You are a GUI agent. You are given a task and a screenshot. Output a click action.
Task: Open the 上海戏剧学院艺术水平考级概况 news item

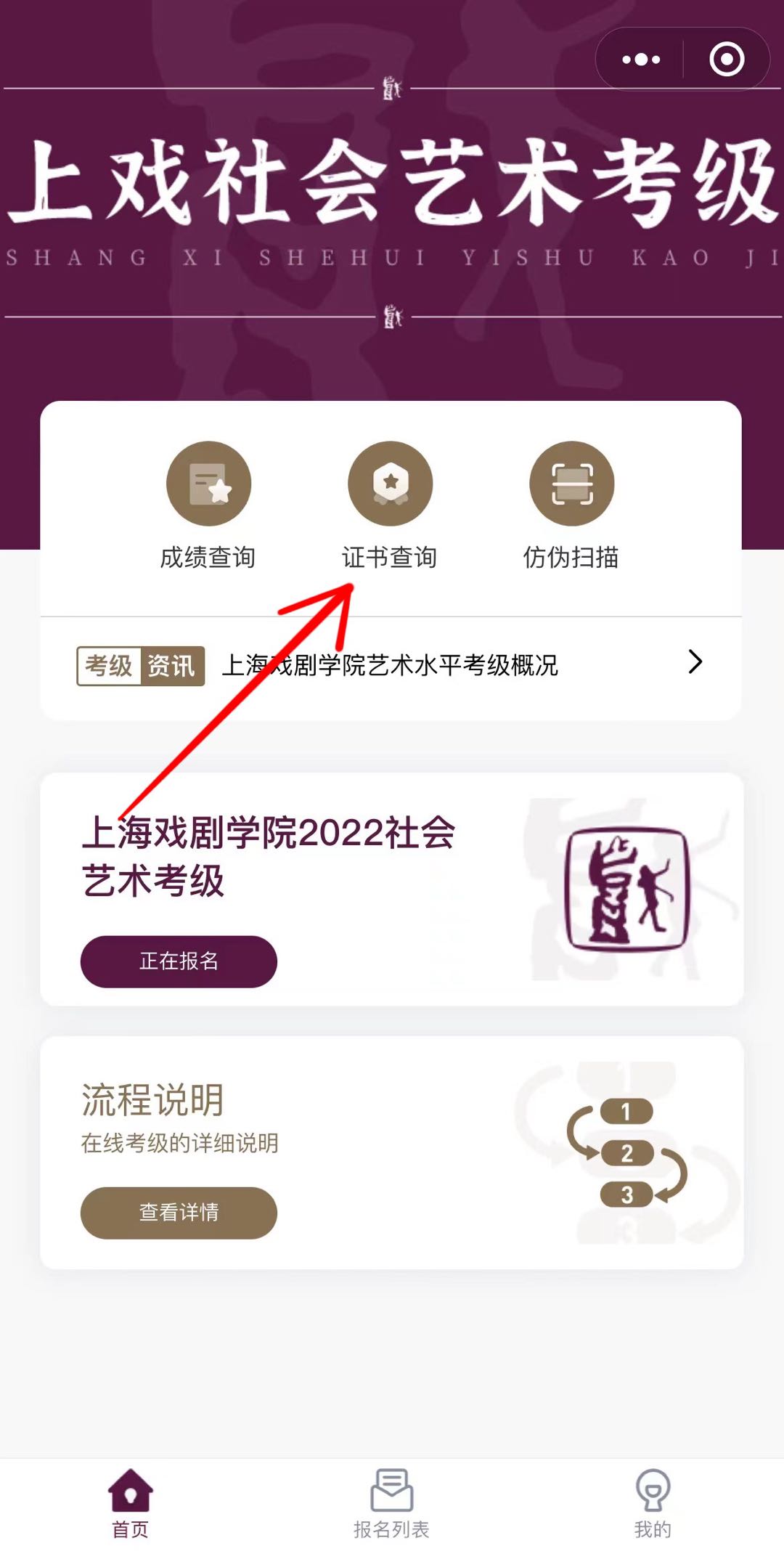[x=390, y=665]
